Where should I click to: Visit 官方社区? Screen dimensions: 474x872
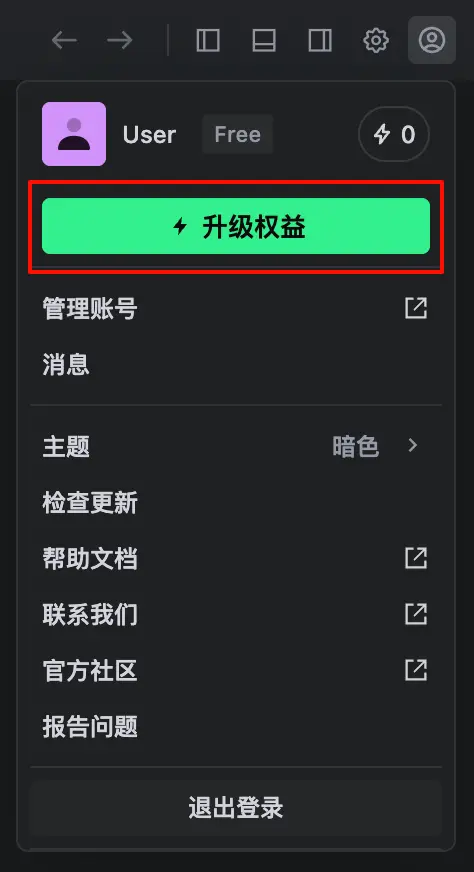tap(236, 670)
